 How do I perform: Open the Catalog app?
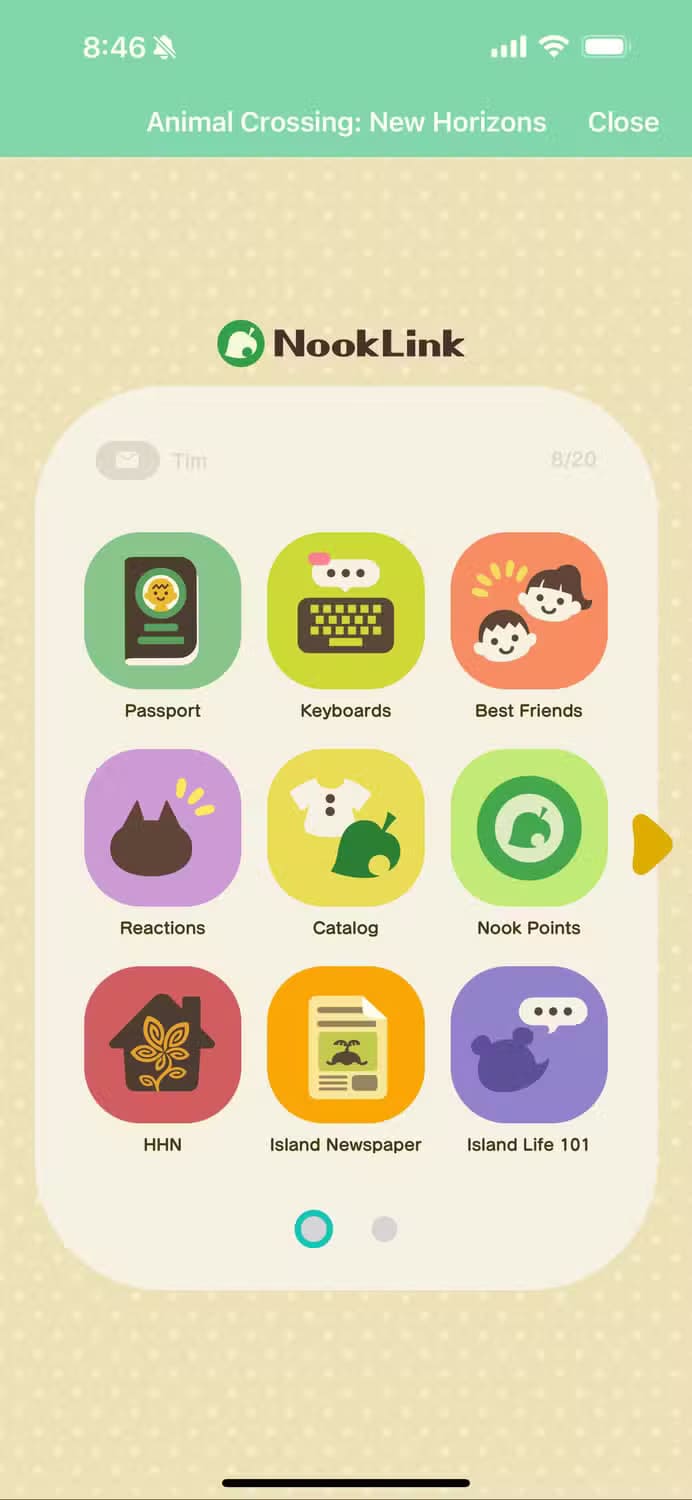pos(345,828)
